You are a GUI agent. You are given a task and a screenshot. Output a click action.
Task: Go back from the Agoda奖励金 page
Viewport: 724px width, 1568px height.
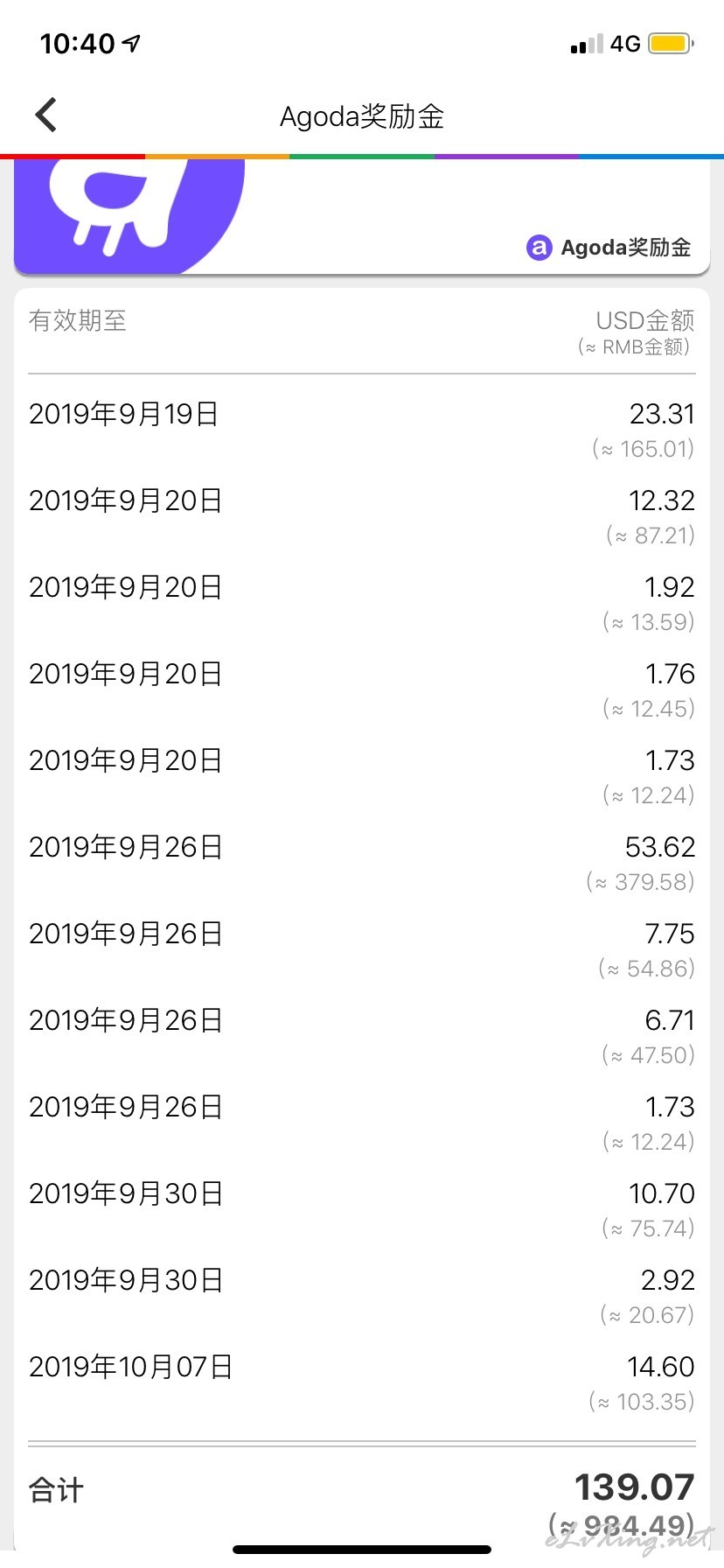coord(45,115)
